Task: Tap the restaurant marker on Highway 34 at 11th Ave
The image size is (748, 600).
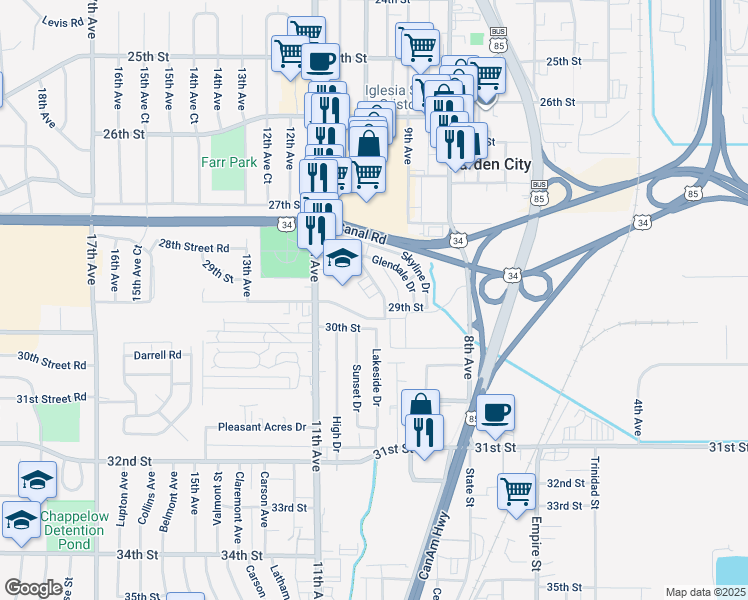Action: point(316,232)
